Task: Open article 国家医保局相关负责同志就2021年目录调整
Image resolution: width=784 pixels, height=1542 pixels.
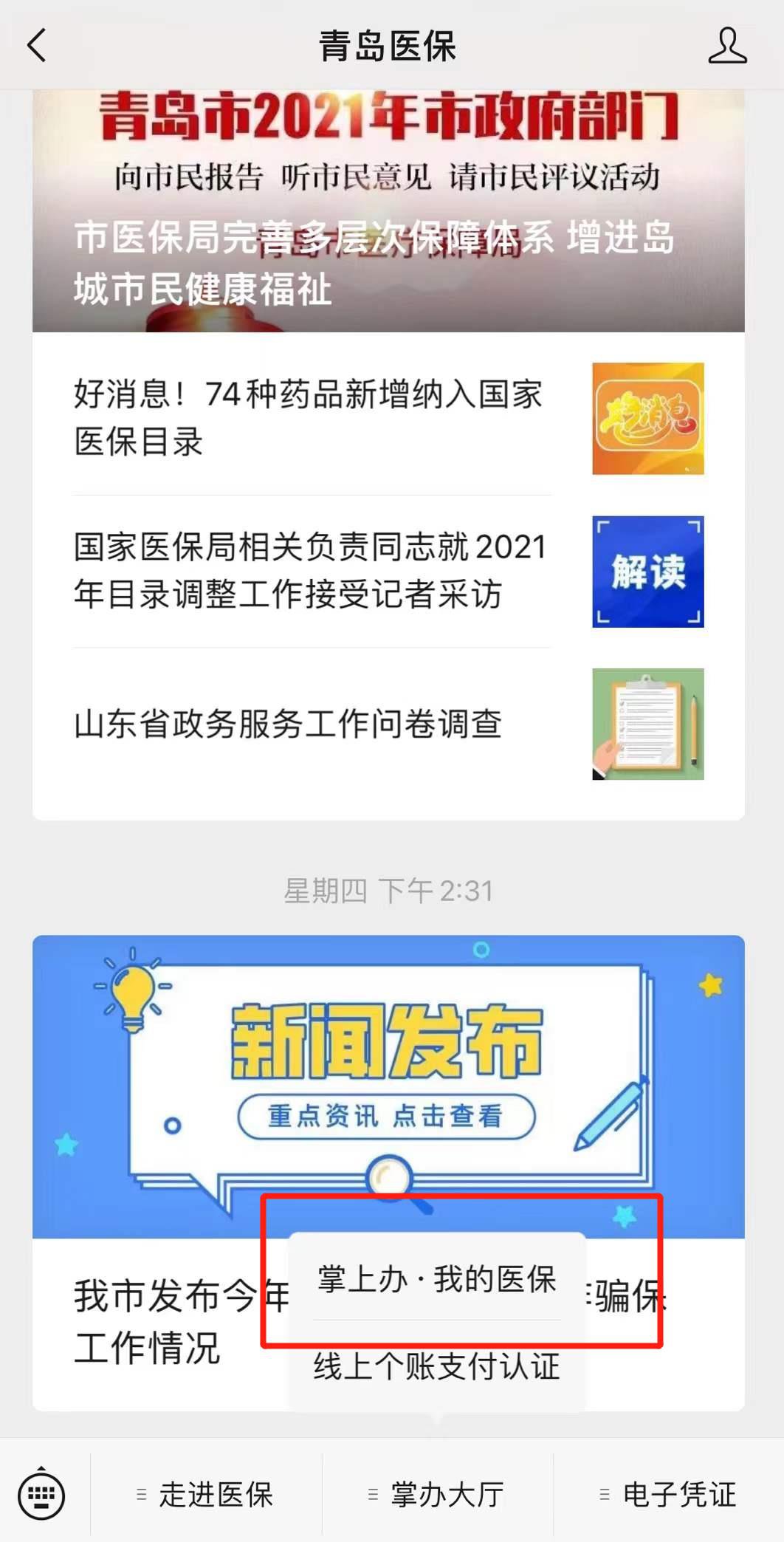Action: click(x=310, y=571)
